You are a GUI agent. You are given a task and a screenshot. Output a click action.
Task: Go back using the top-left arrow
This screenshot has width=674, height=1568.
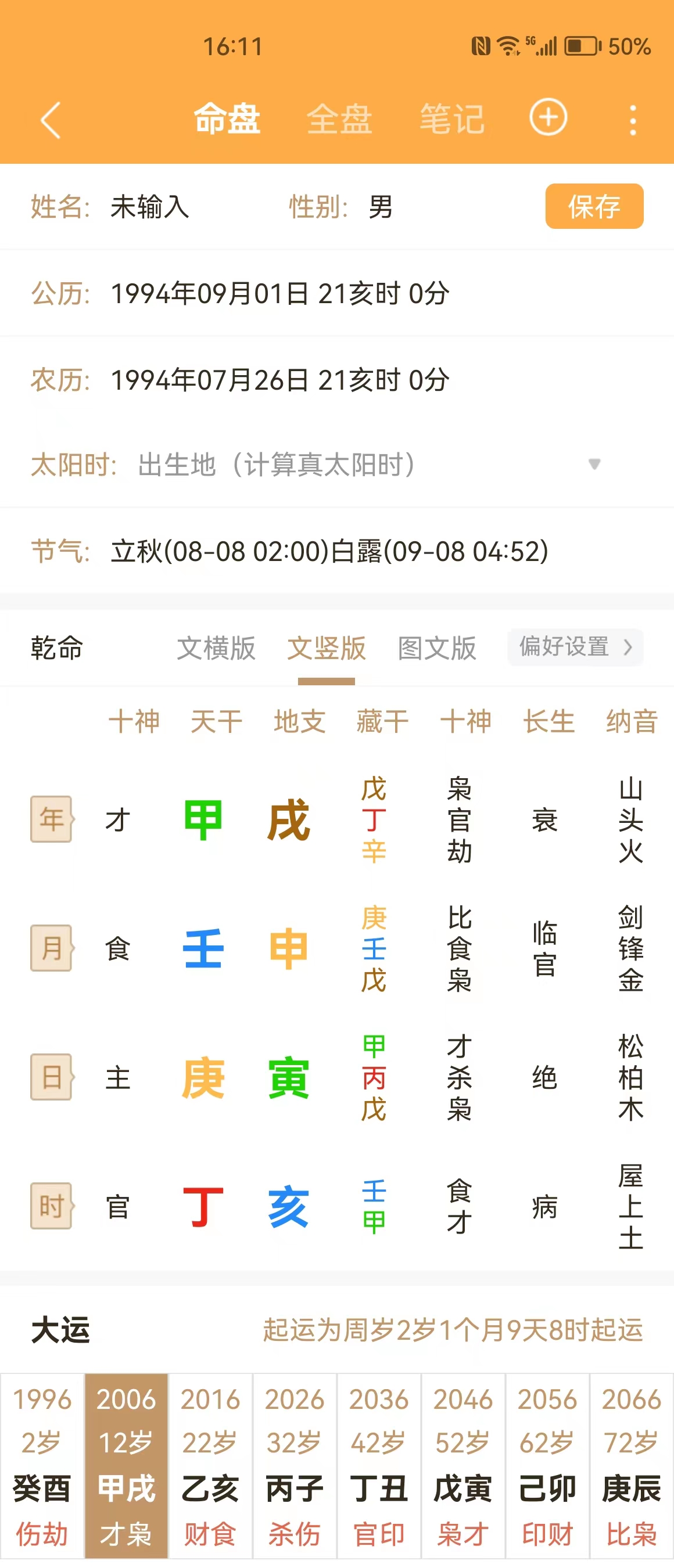click(50, 120)
